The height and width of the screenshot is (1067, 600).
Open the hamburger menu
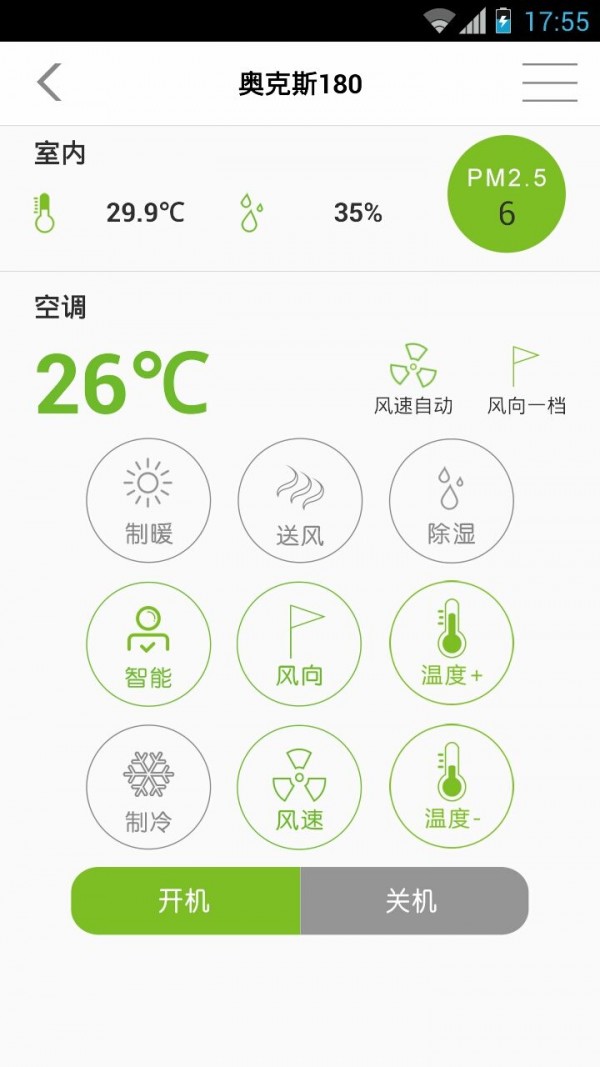pos(549,82)
